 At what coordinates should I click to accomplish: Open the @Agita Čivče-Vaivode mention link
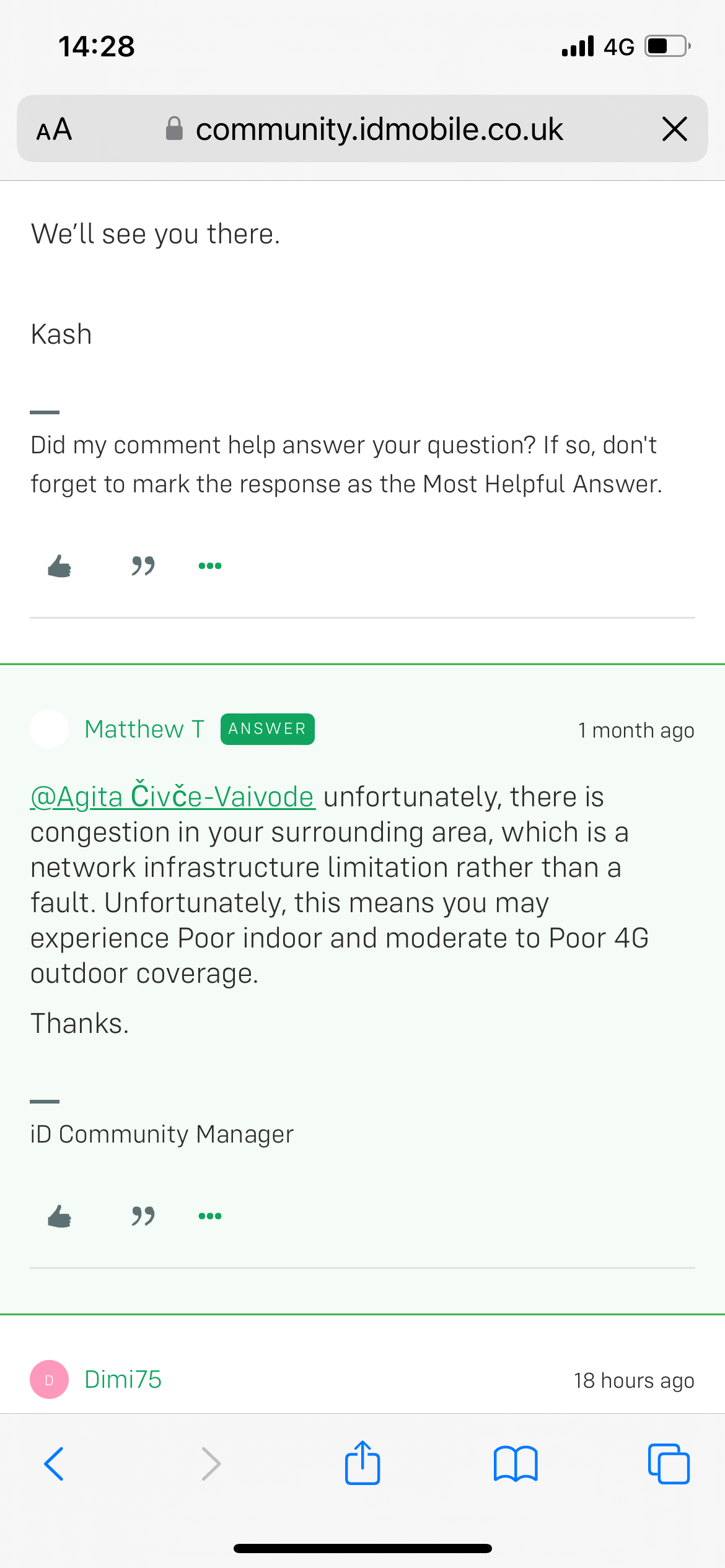pos(173,797)
